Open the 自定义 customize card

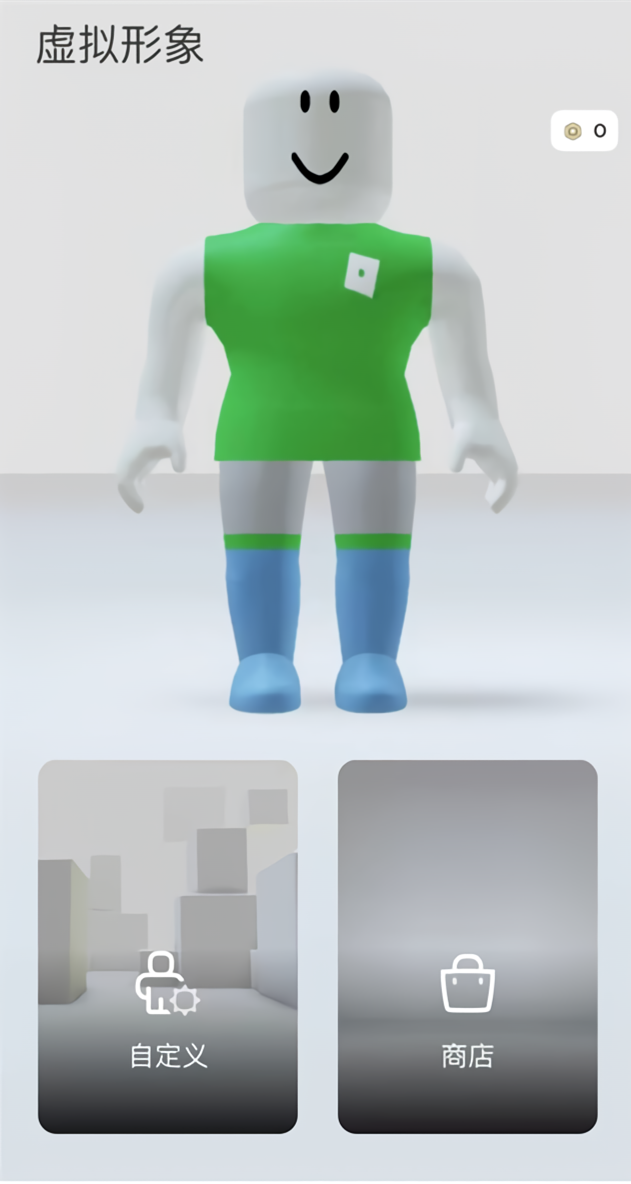(x=168, y=946)
